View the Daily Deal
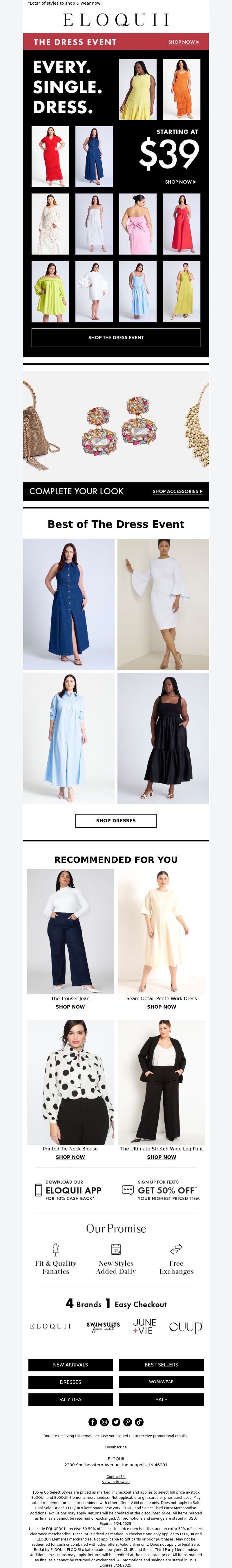The image size is (232, 1568). (x=70, y=1399)
